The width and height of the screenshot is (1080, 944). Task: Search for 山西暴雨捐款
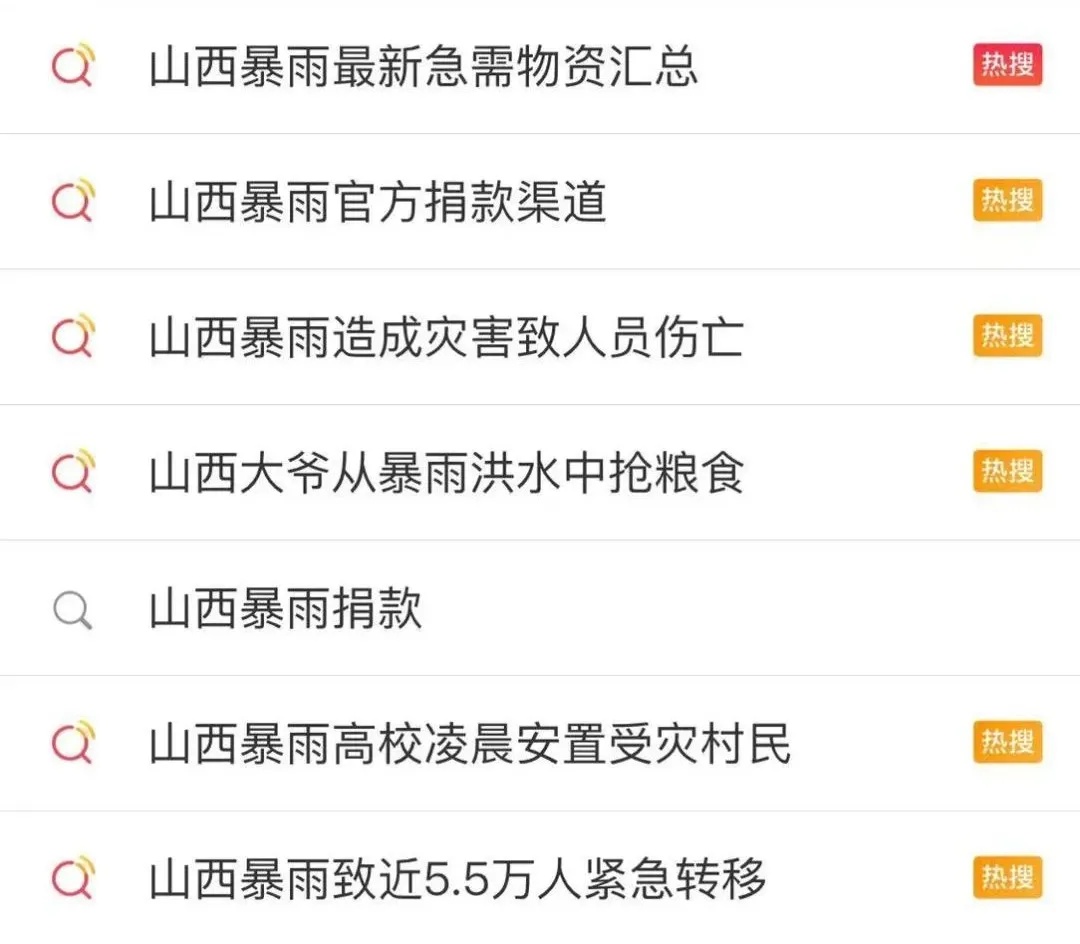click(x=286, y=609)
